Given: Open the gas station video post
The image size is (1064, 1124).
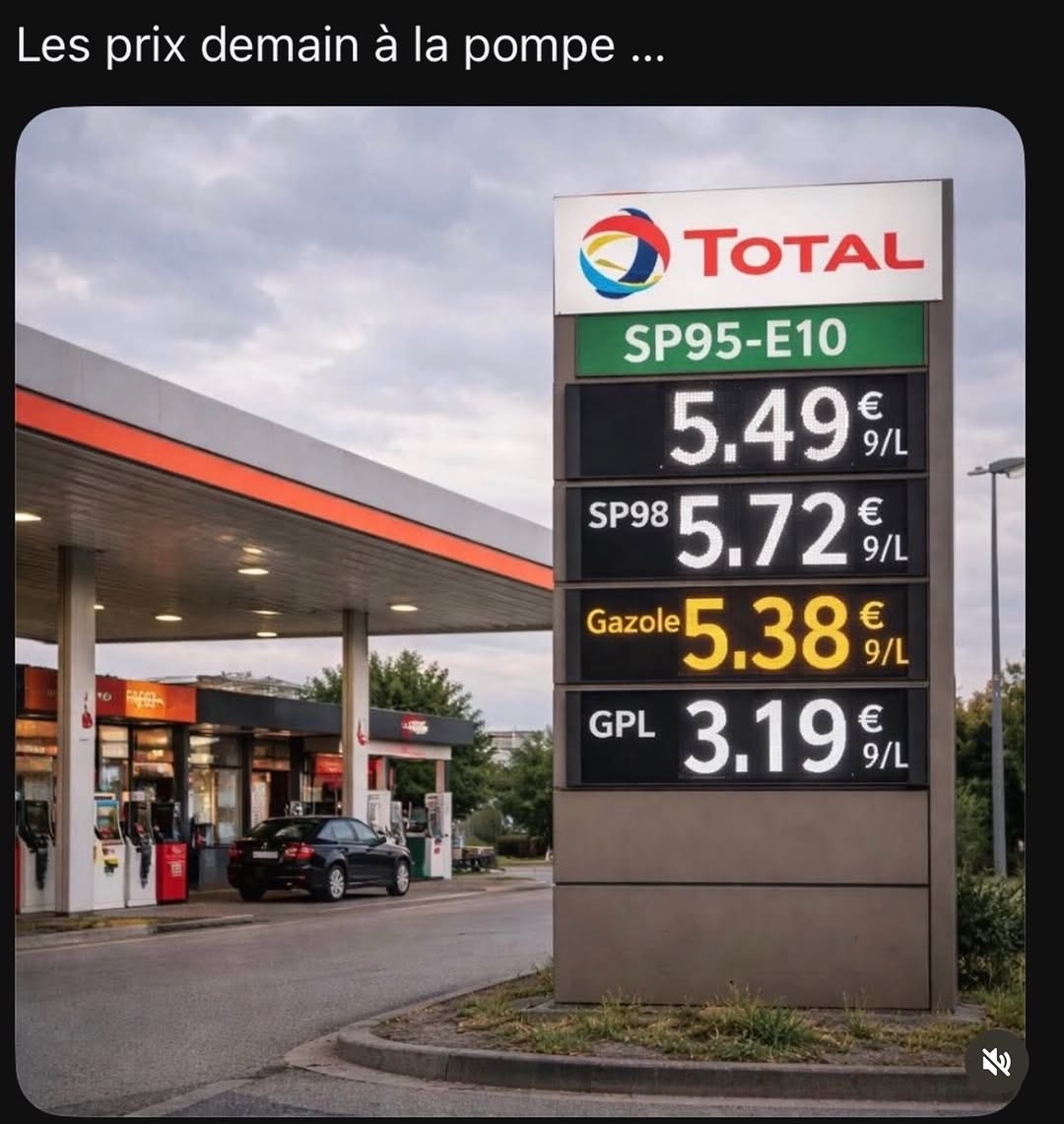Looking at the screenshot, I should pyautogui.click(x=519, y=611).
